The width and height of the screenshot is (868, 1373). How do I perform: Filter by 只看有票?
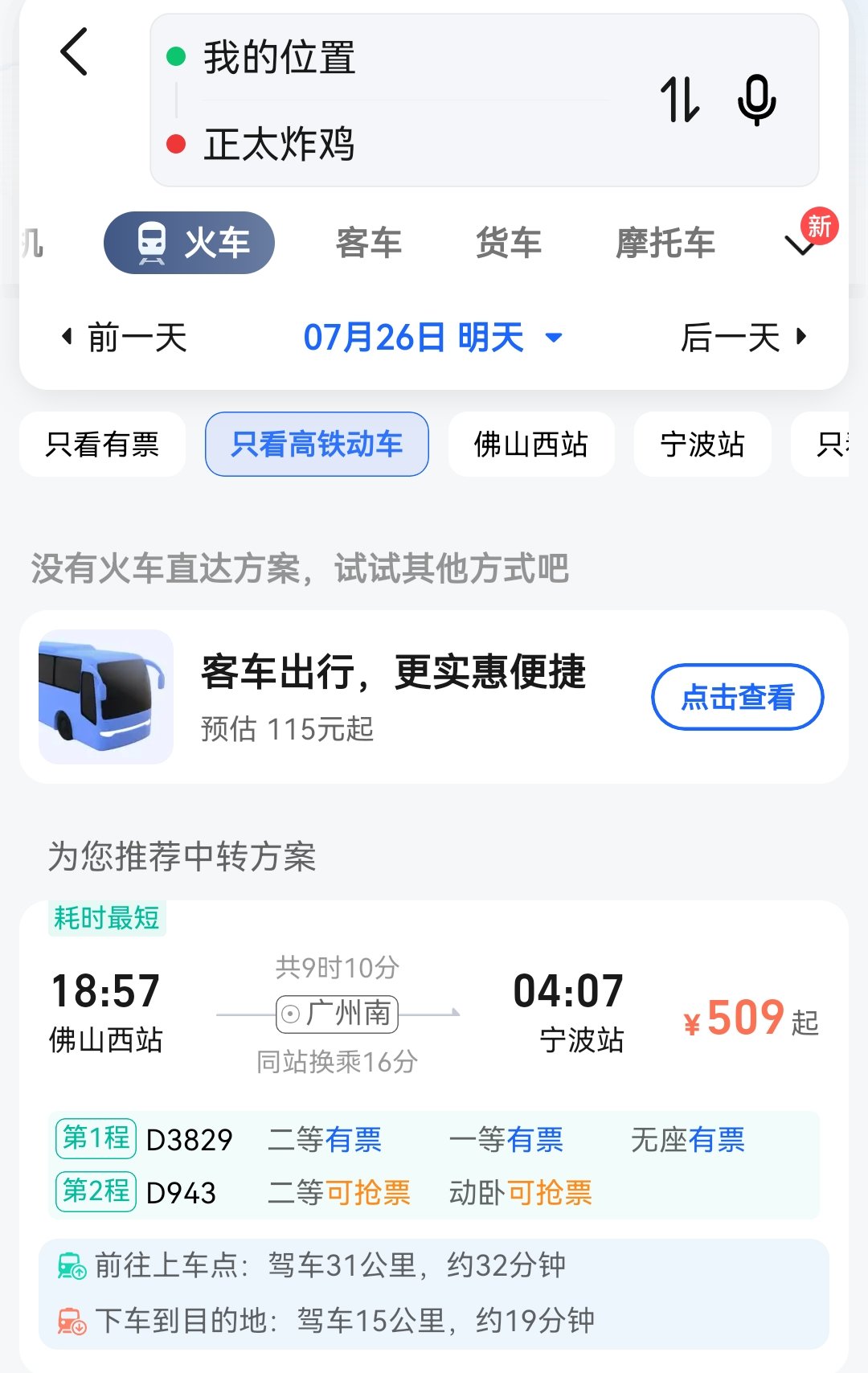click(x=103, y=445)
